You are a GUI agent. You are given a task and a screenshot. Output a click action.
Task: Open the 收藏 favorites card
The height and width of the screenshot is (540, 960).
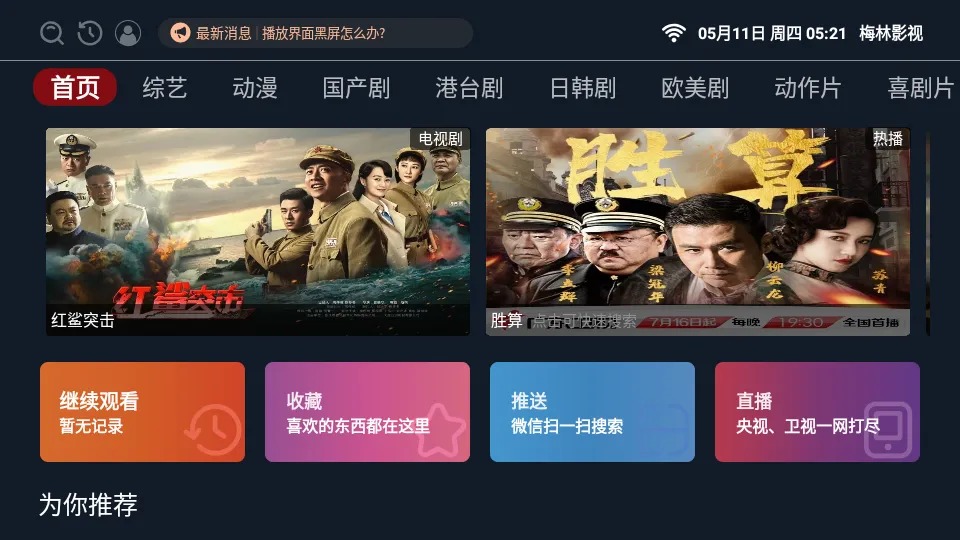point(367,412)
